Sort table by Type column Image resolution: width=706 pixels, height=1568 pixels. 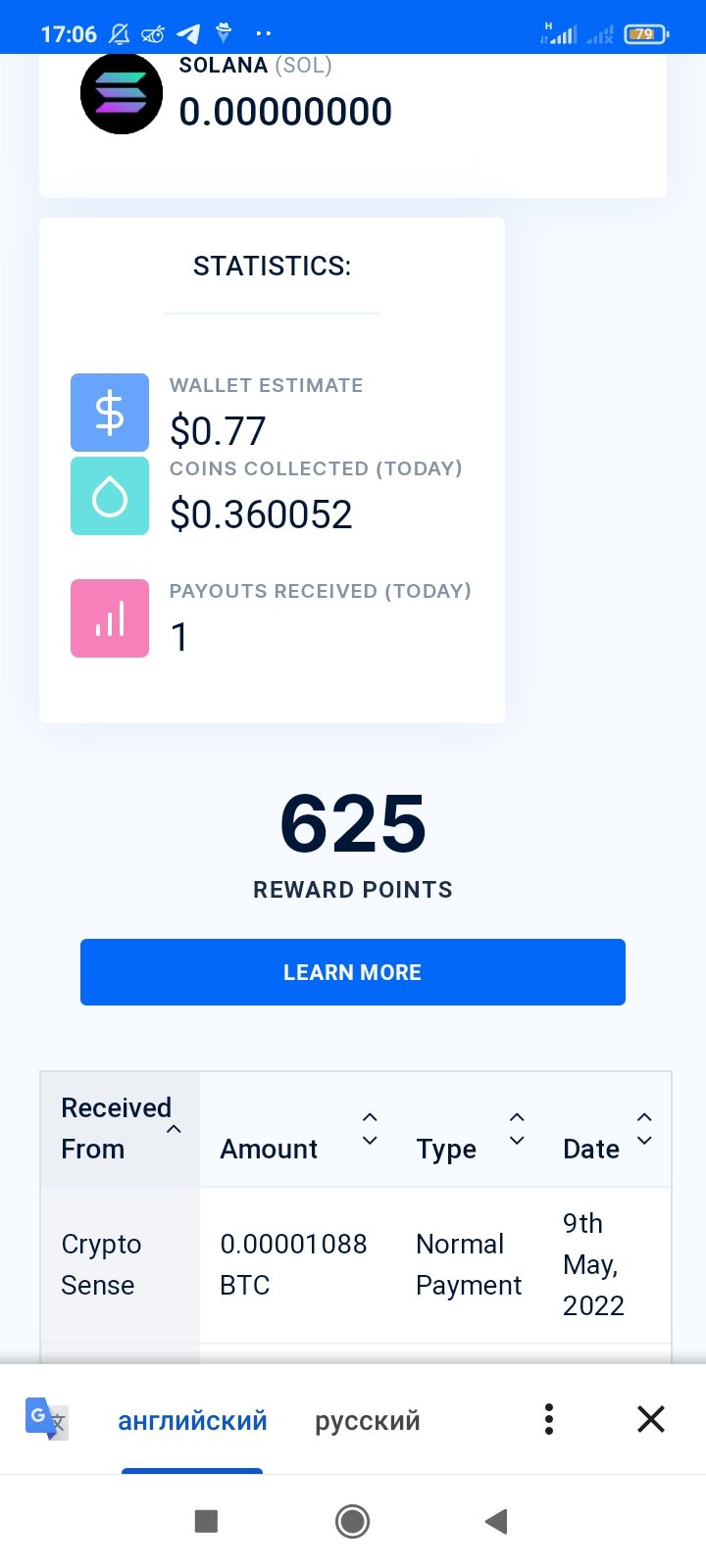point(470,1129)
